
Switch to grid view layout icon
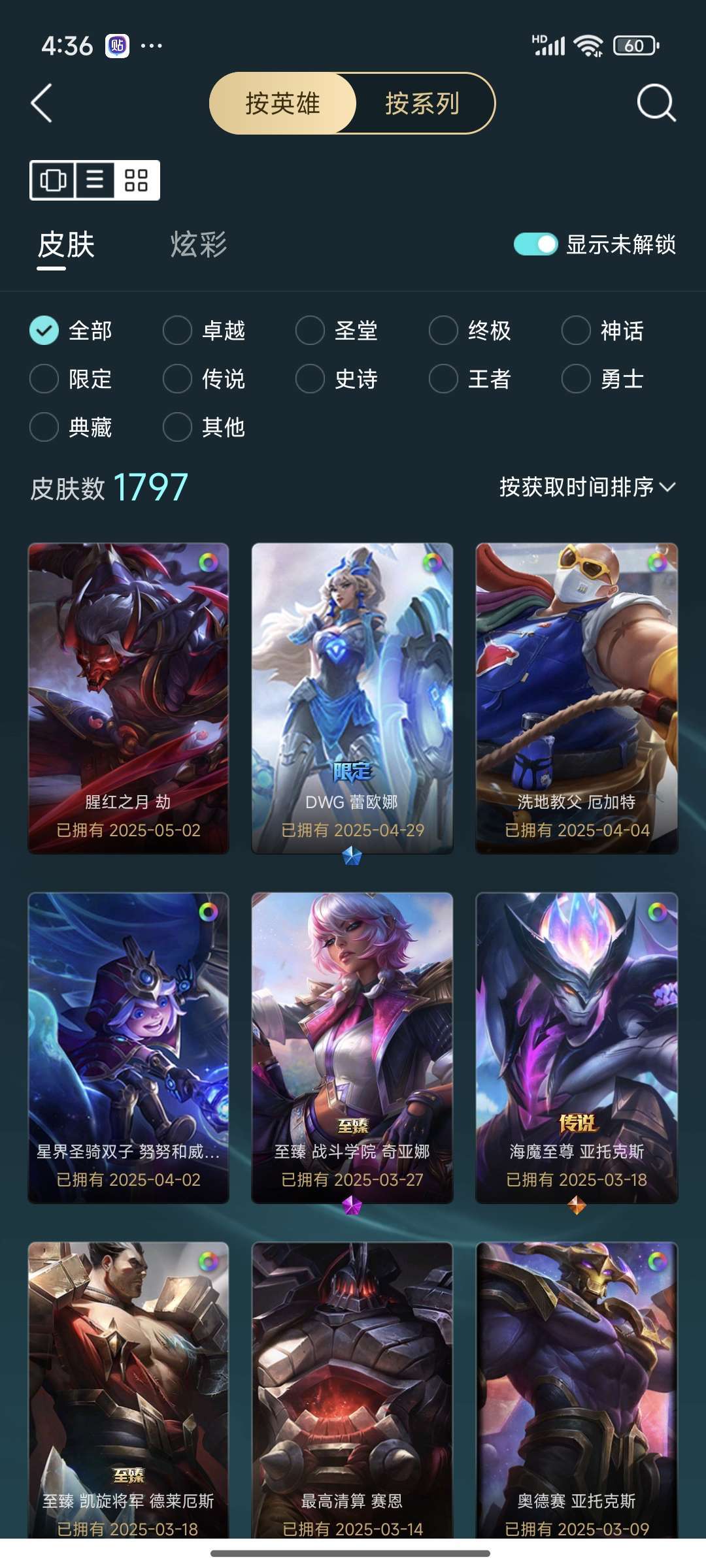(x=136, y=180)
